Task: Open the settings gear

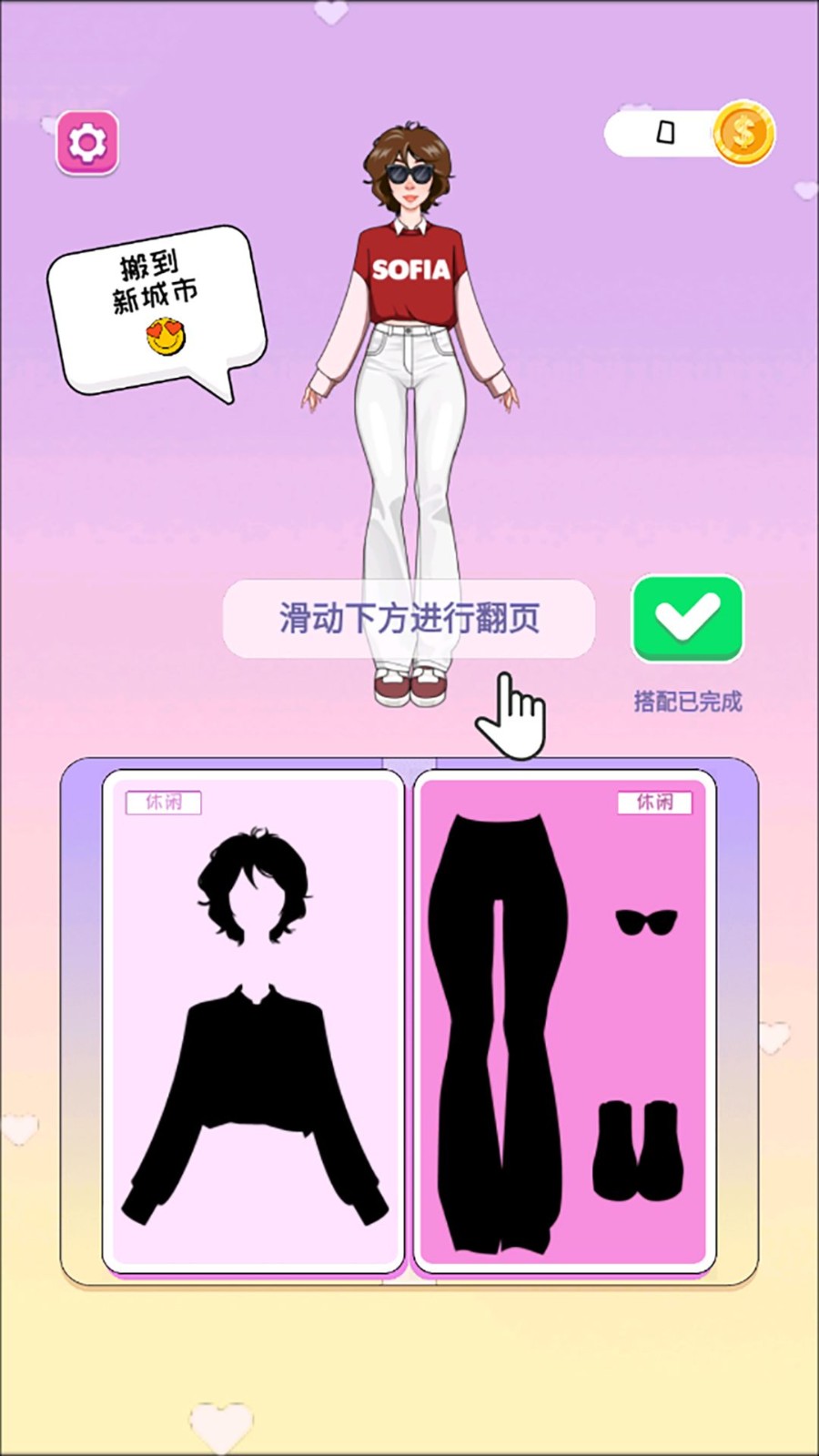Action: pyautogui.click(x=87, y=143)
